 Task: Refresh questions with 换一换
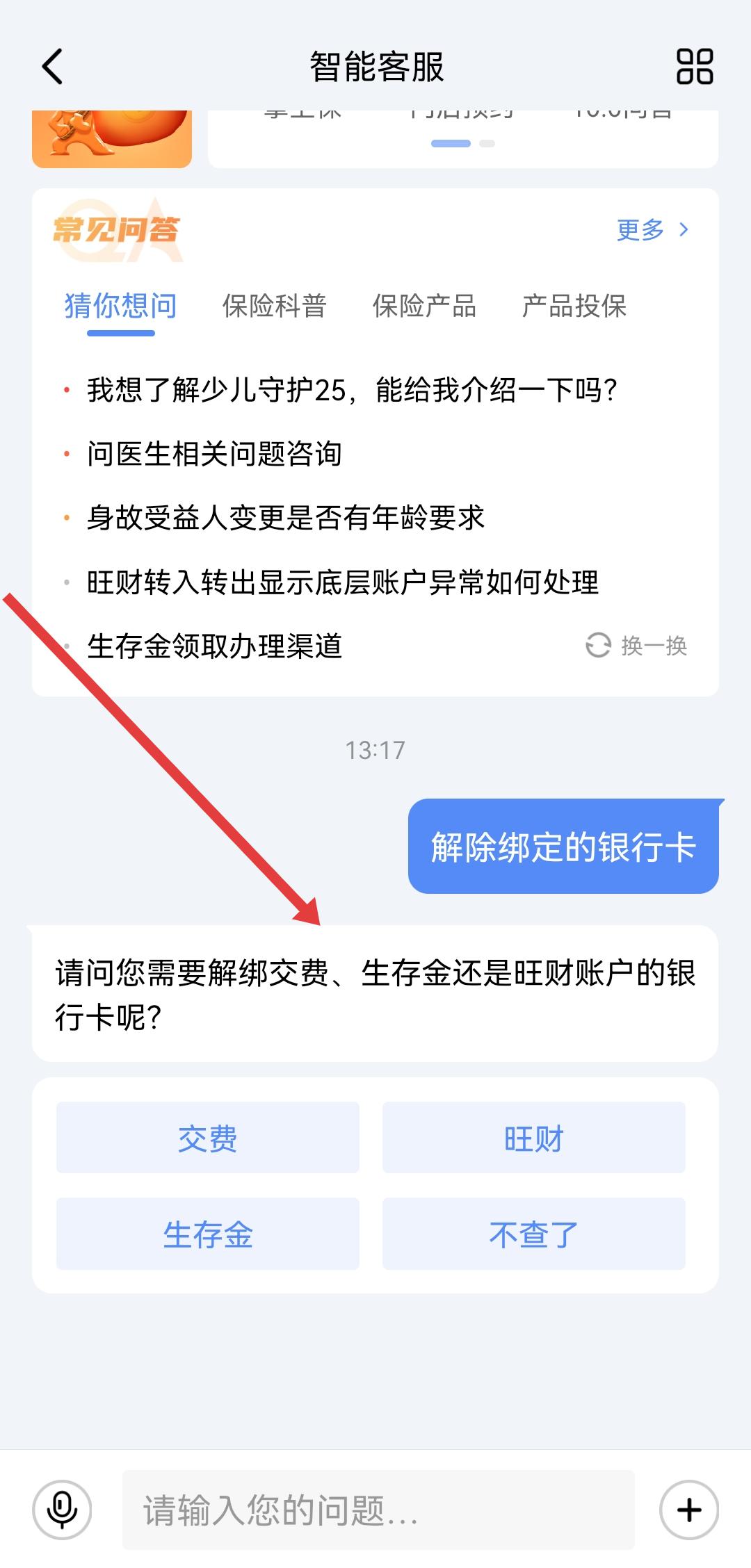(636, 646)
